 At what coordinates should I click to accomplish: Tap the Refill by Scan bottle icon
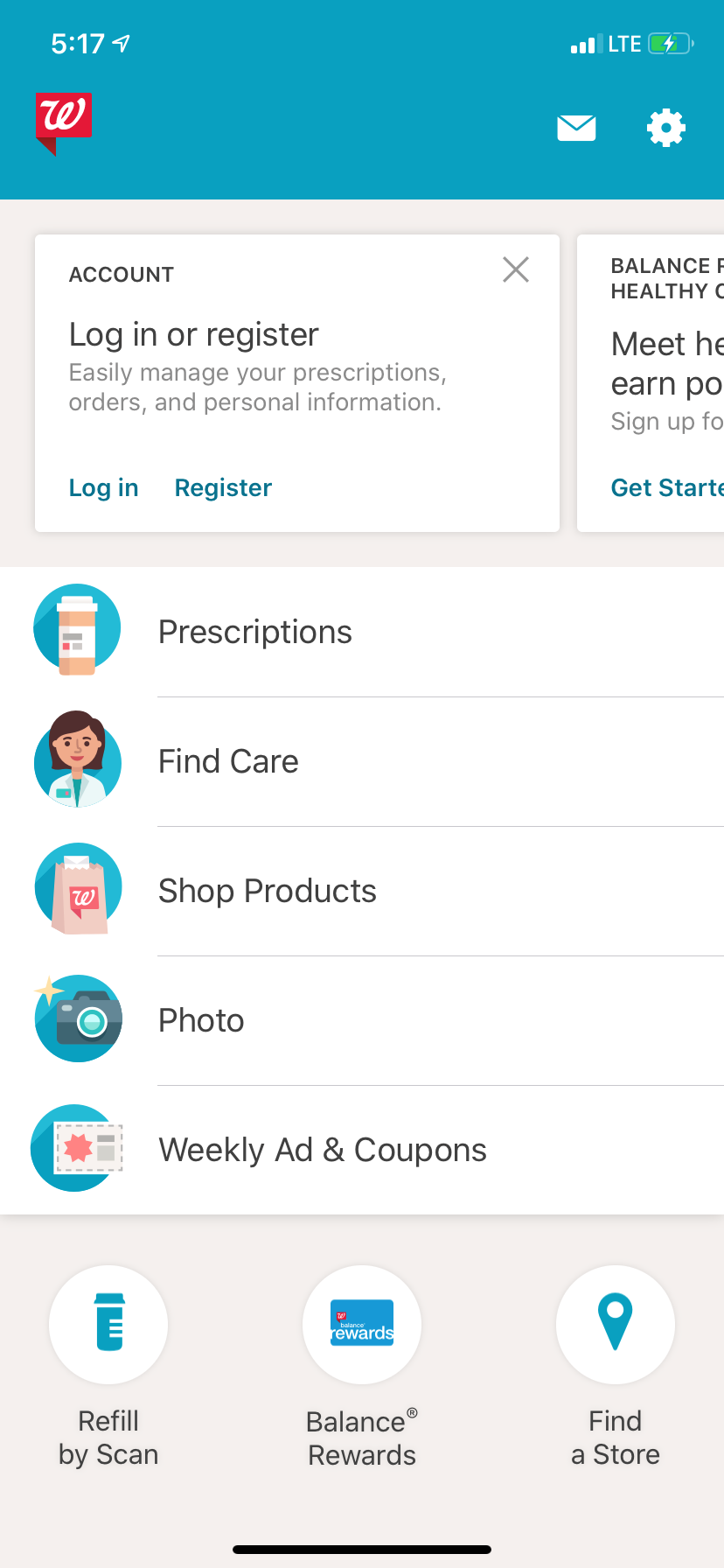pyautogui.click(x=108, y=1324)
